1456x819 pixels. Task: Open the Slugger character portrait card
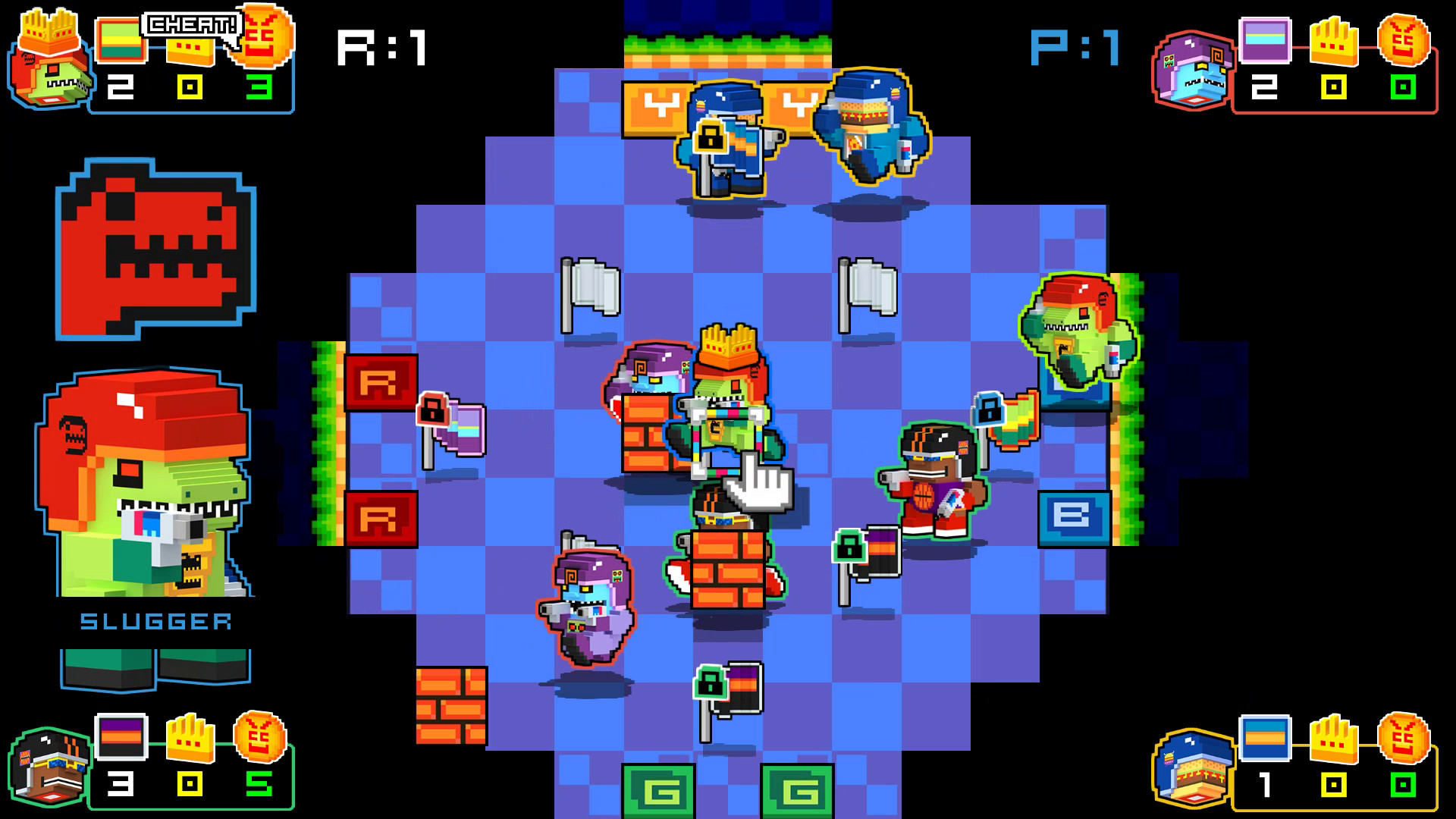(148, 485)
